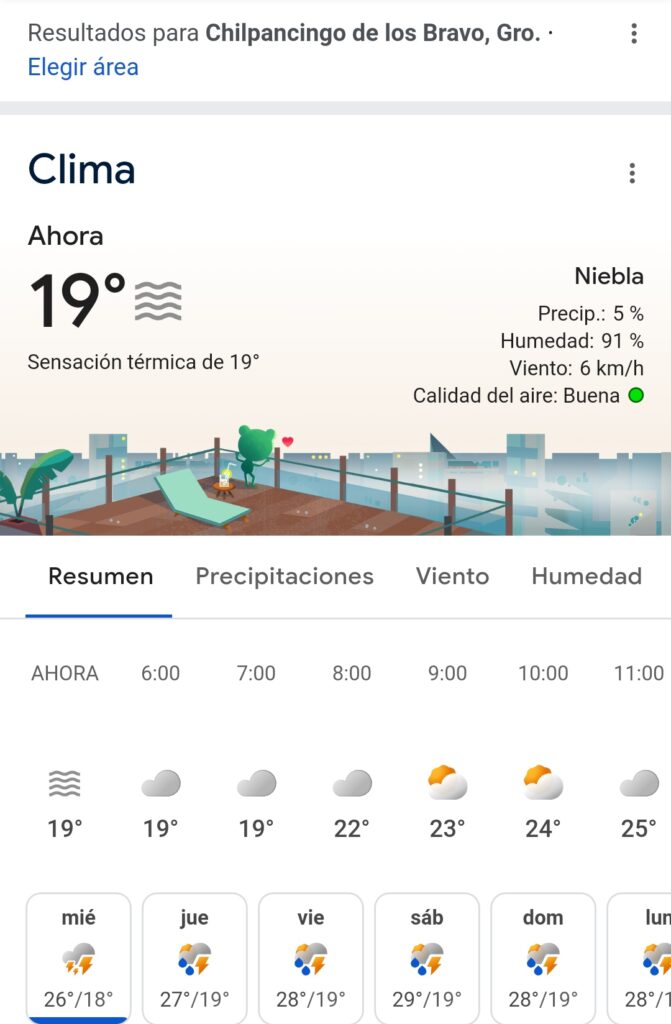Show the Viento tab
Viewport: 671px width, 1024px height.
[452, 577]
